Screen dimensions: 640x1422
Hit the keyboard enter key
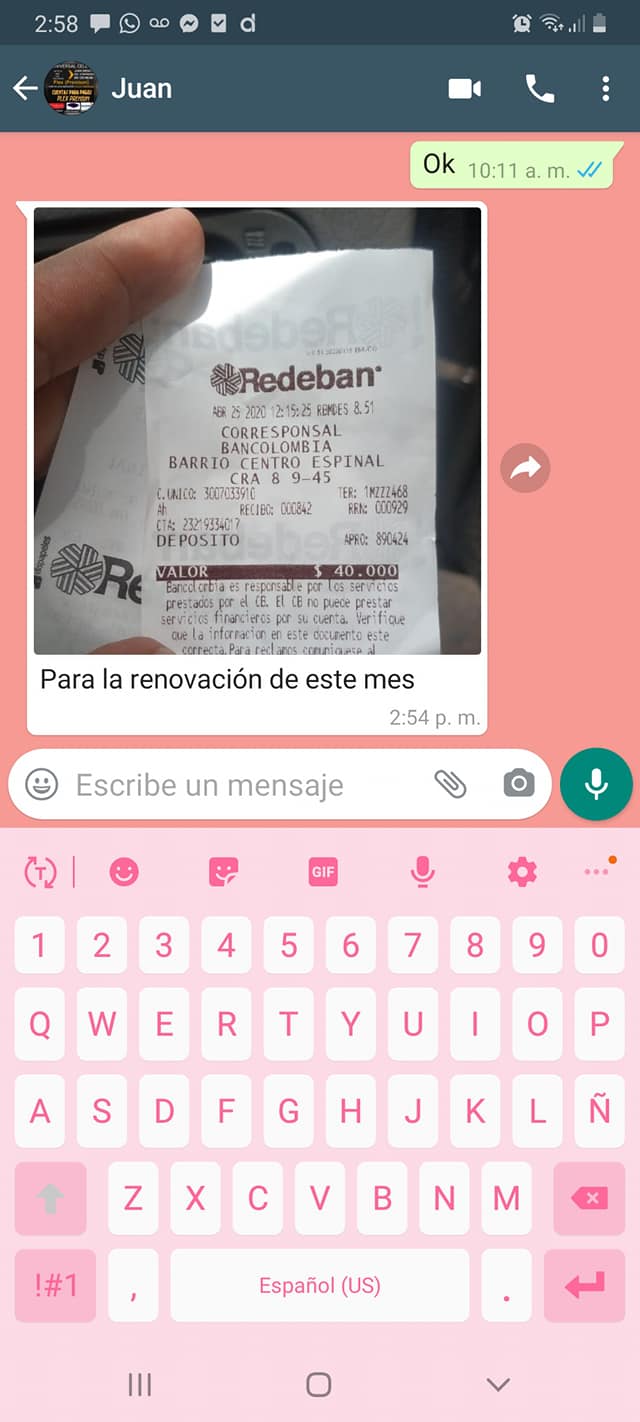point(584,1285)
